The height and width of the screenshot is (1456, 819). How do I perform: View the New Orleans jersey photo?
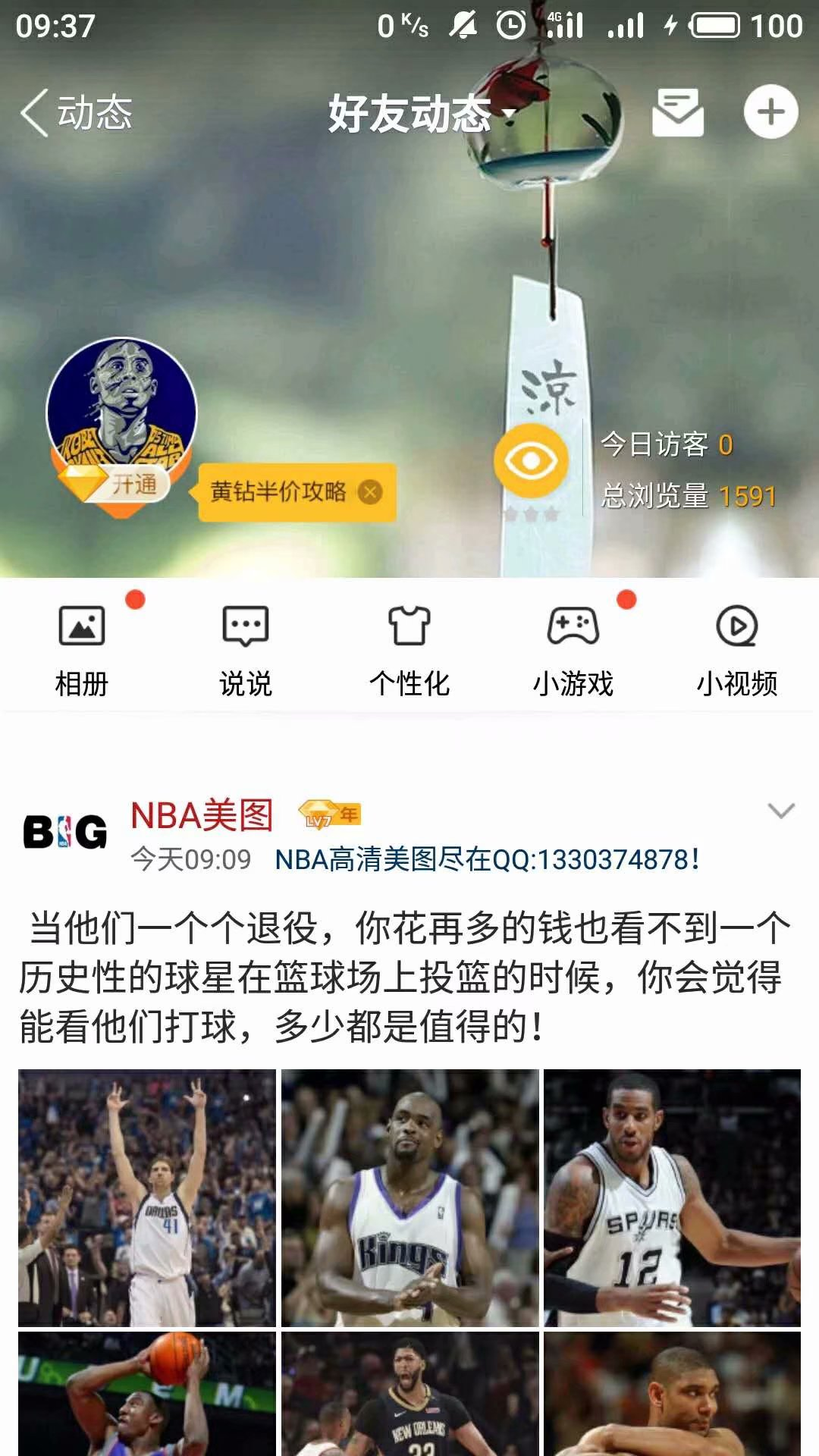coord(409,1394)
